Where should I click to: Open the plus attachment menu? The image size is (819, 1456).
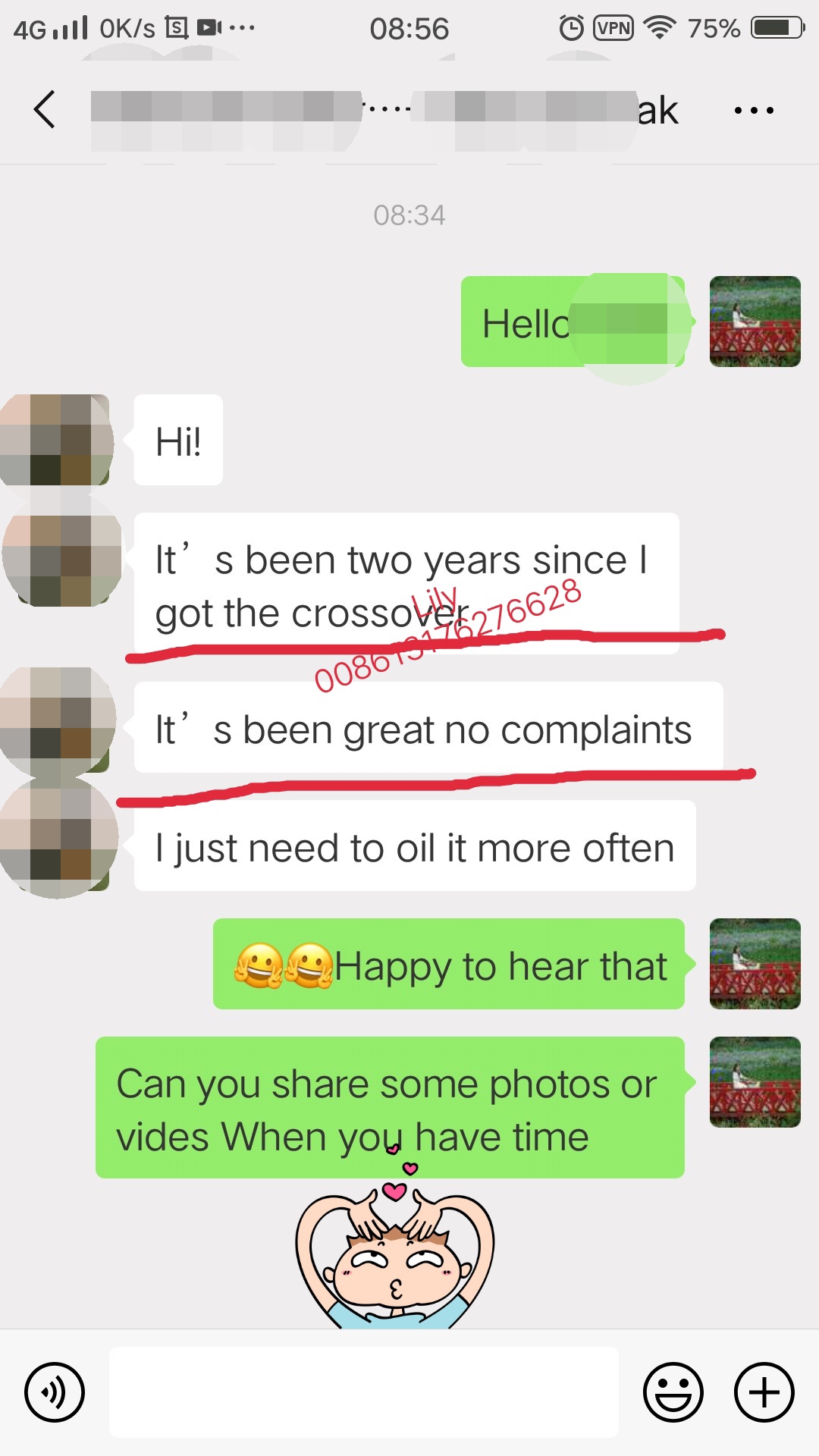tap(764, 1392)
